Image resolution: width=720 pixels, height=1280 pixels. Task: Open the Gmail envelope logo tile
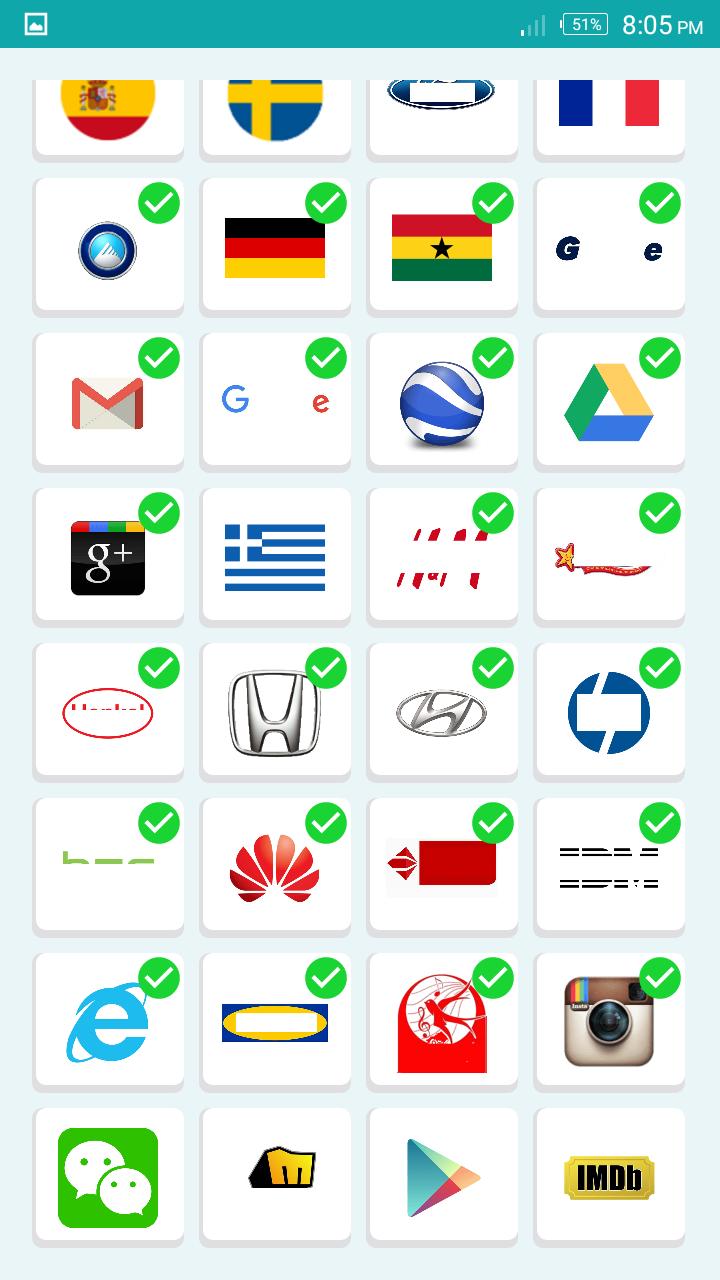tap(108, 402)
